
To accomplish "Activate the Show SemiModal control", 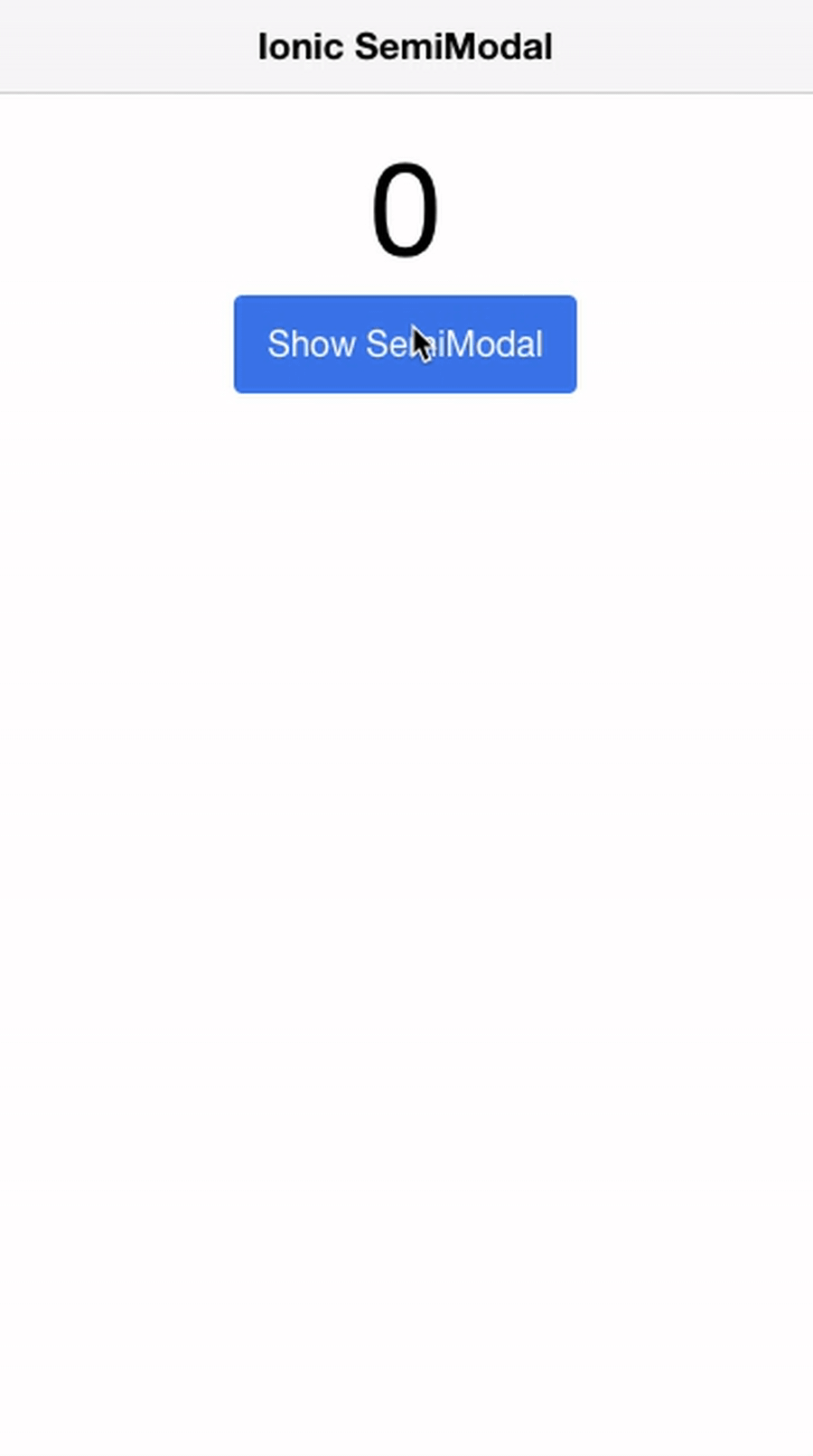I will [x=405, y=343].
